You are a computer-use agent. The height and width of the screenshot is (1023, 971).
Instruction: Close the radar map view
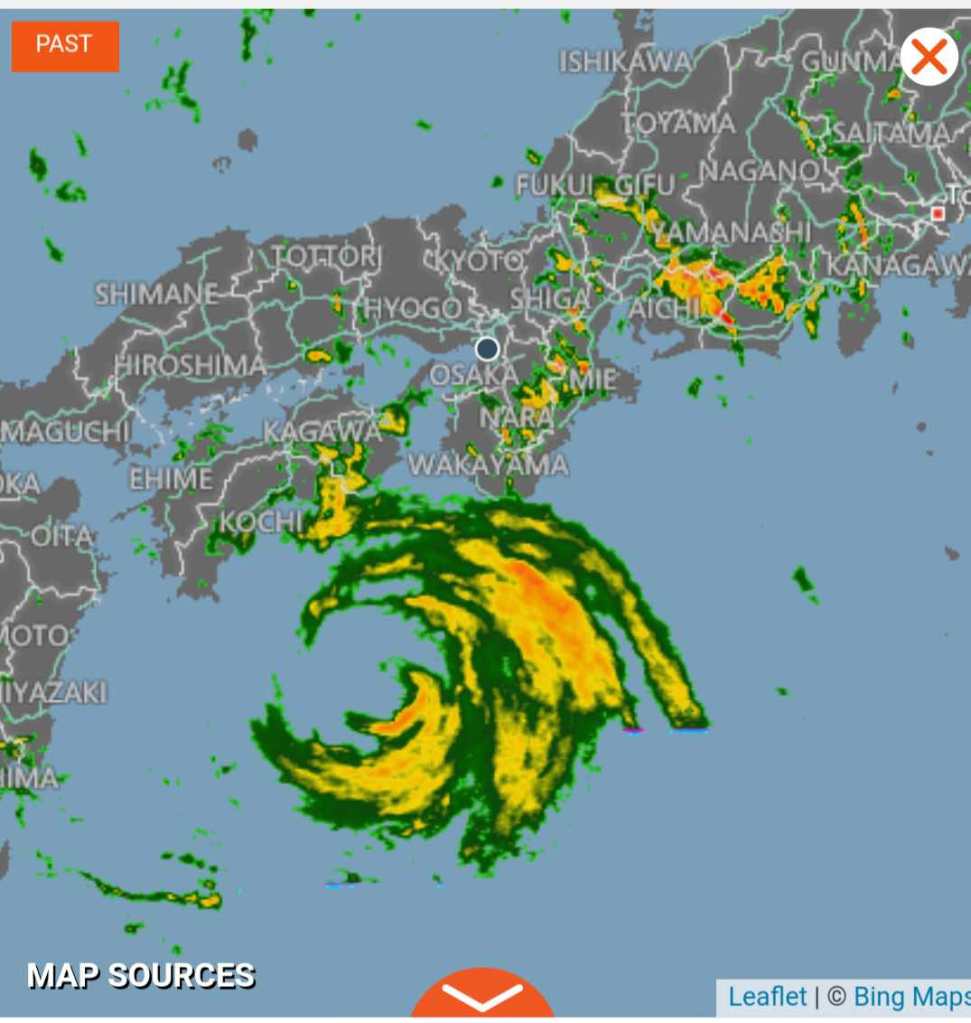pyautogui.click(x=929, y=57)
